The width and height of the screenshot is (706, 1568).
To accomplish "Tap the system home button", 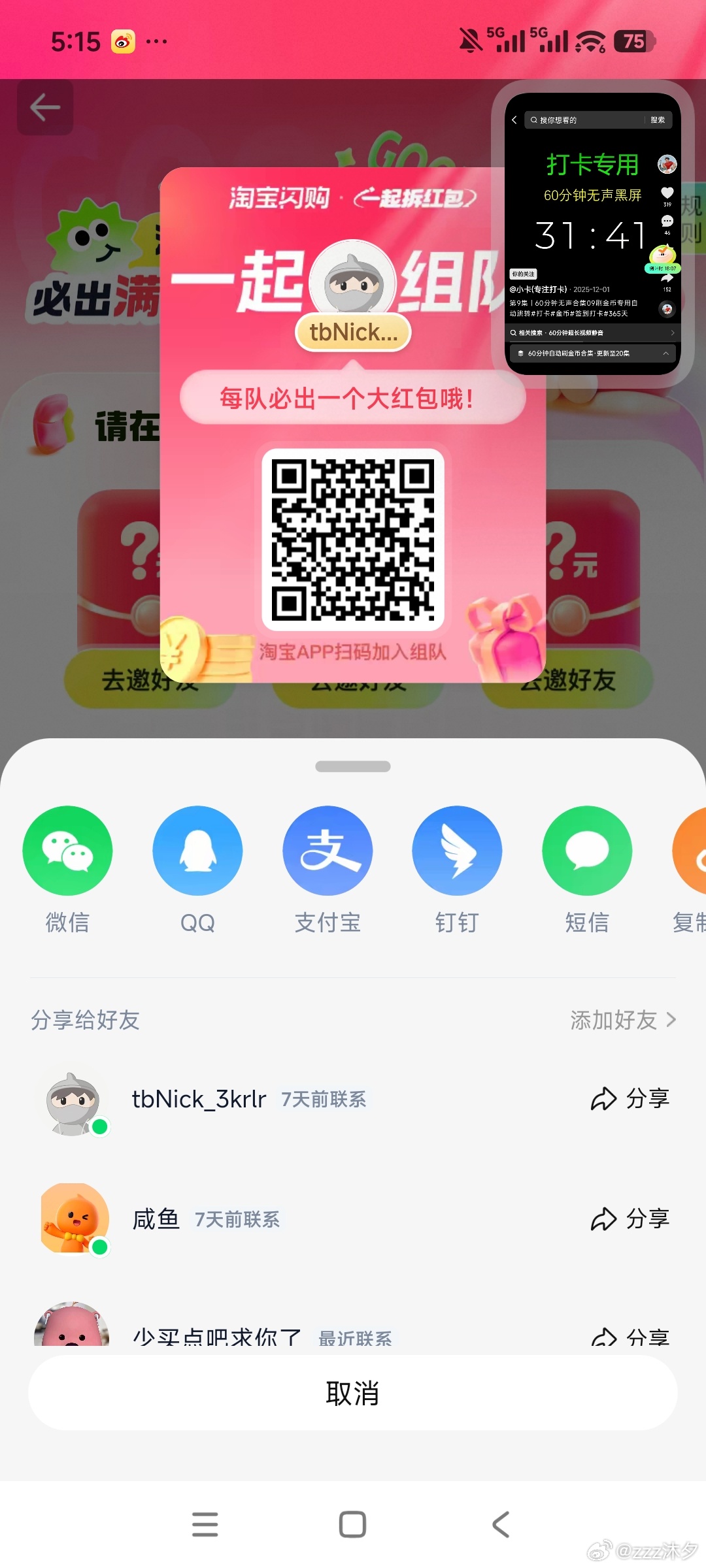I will tap(352, 1525).
